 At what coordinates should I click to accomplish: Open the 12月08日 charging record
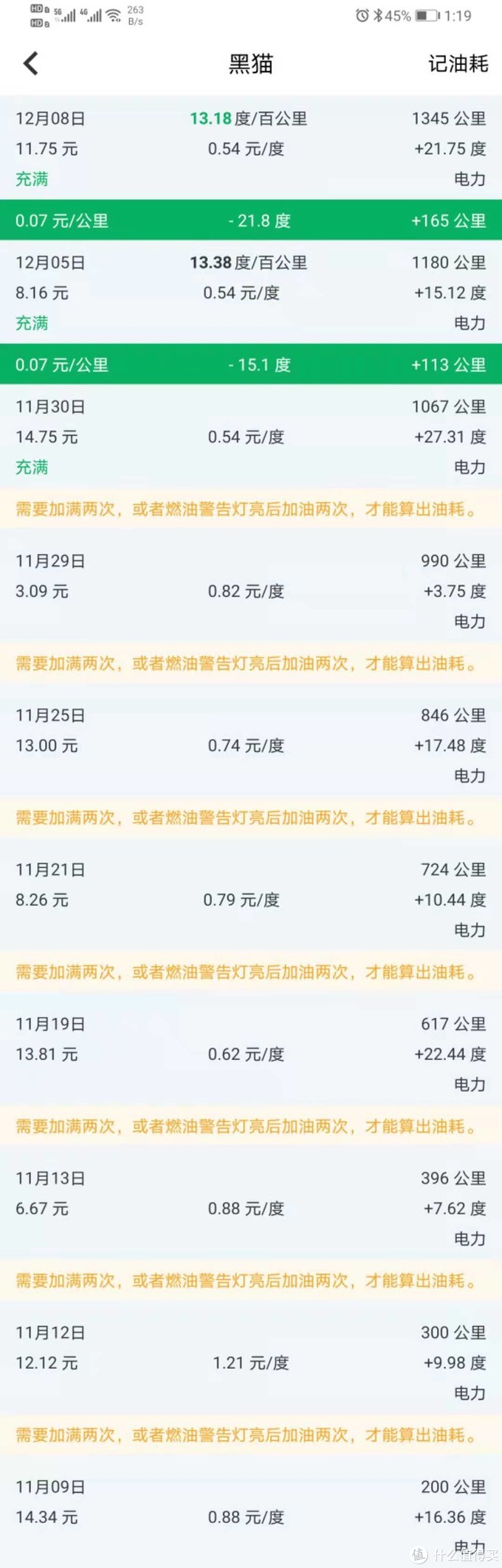[x=251, y=148]
